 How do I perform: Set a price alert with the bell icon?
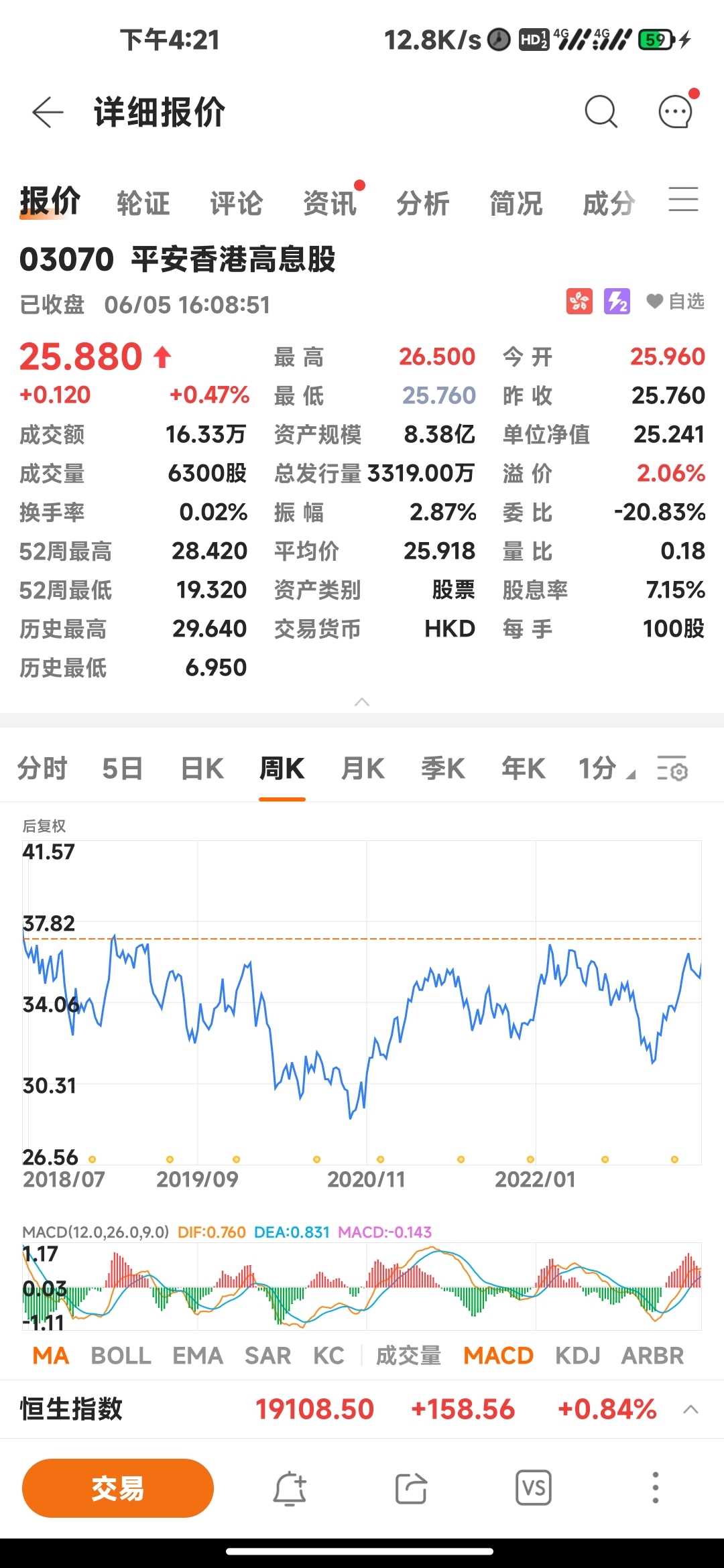pos(290,1488)
